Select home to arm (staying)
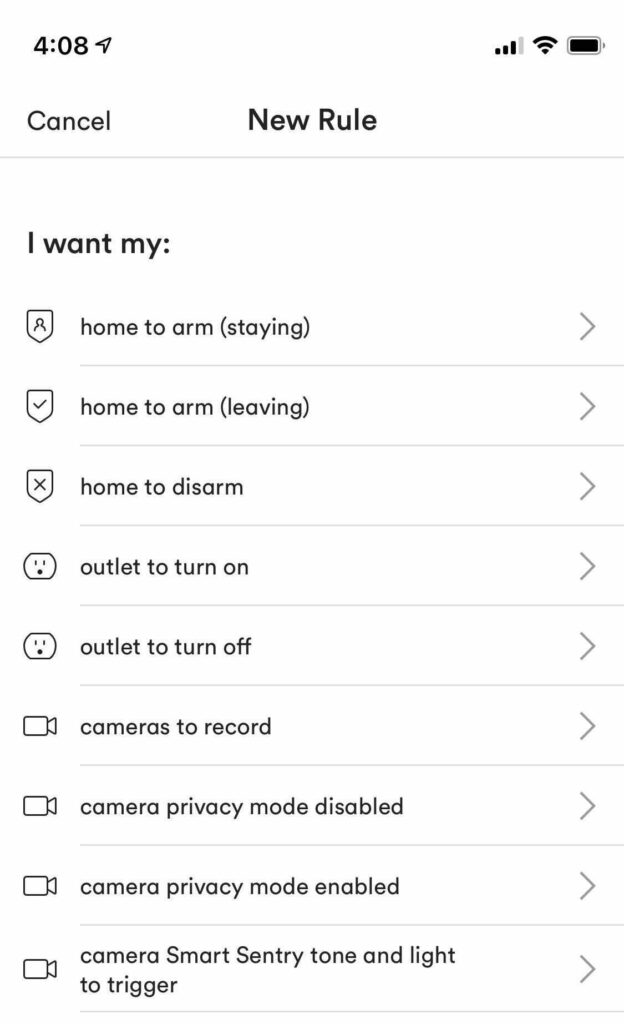 tap(195, 327)
